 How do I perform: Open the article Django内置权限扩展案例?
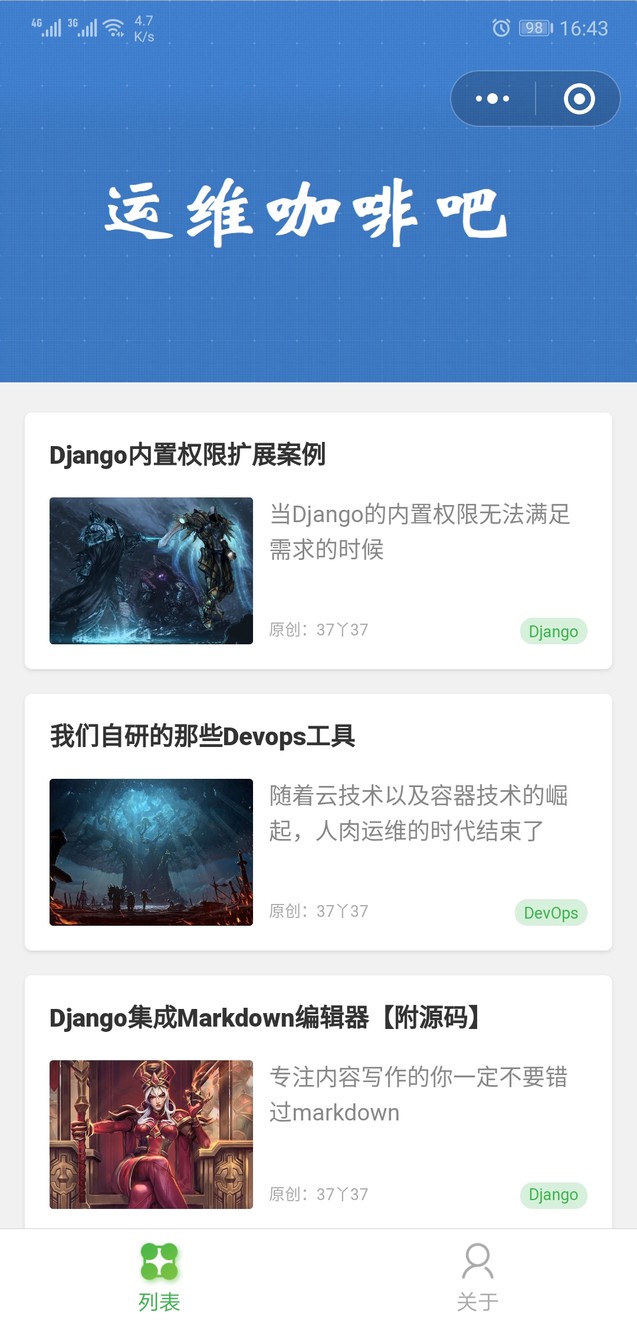[188, 455]
